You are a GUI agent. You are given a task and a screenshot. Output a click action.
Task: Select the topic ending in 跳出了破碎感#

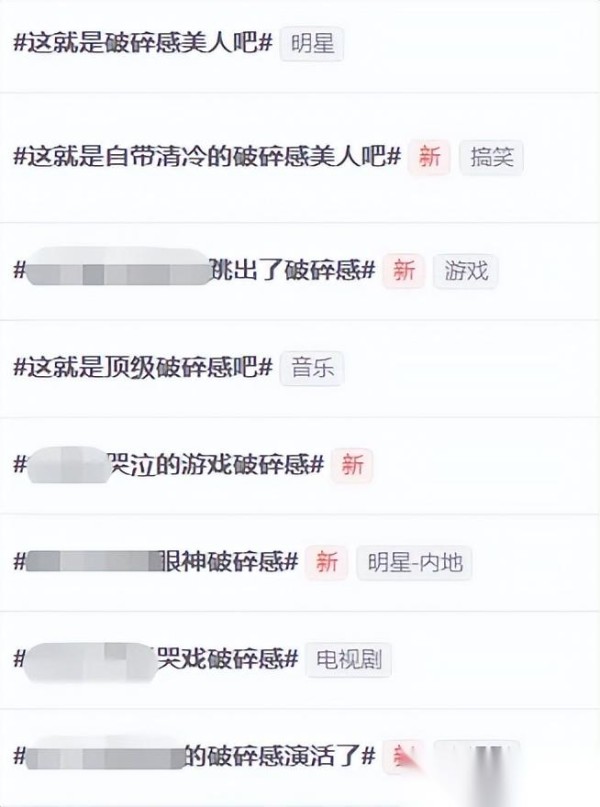pyautogui.click(x=290, y=270)
